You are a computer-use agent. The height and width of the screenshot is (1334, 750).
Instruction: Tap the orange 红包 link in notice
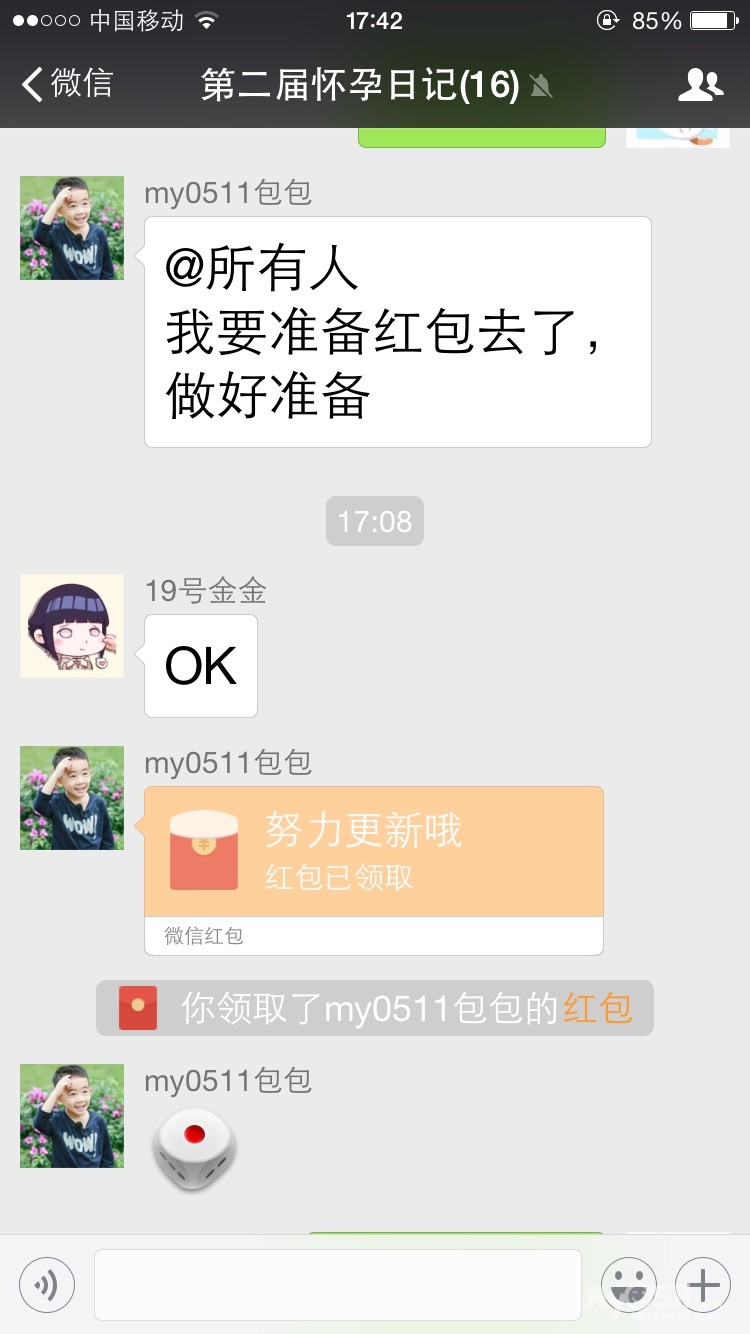597,1008
